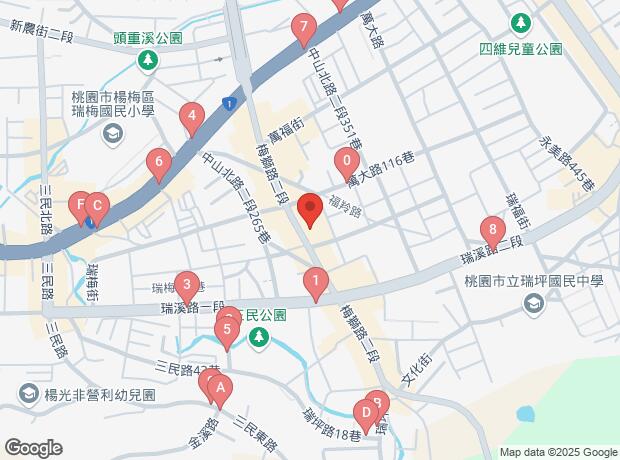Tap map marker number 5
This screenshot has width=620, height=460.
point(228,329)
